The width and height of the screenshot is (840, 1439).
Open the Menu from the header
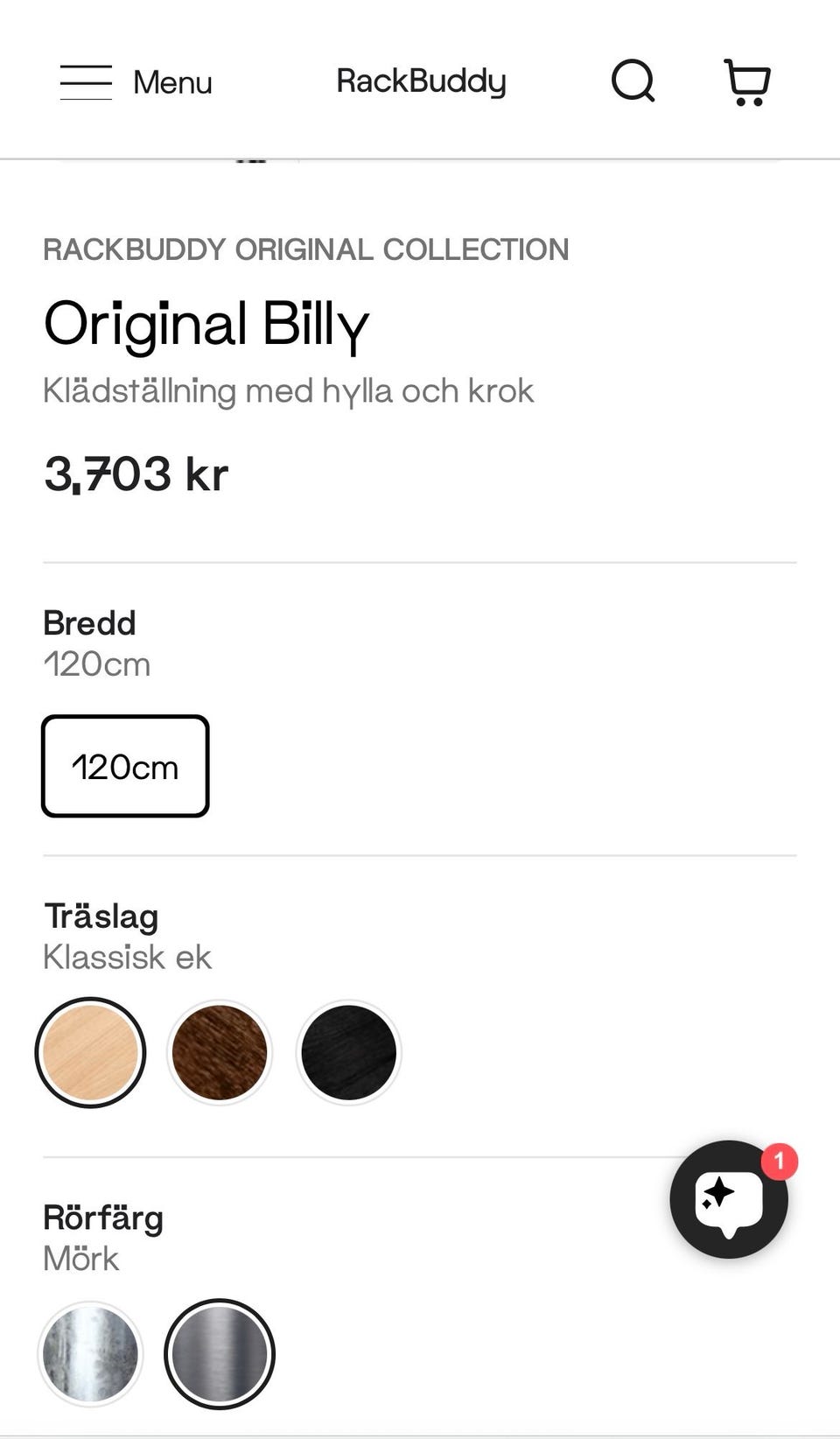tap(171, 81)
